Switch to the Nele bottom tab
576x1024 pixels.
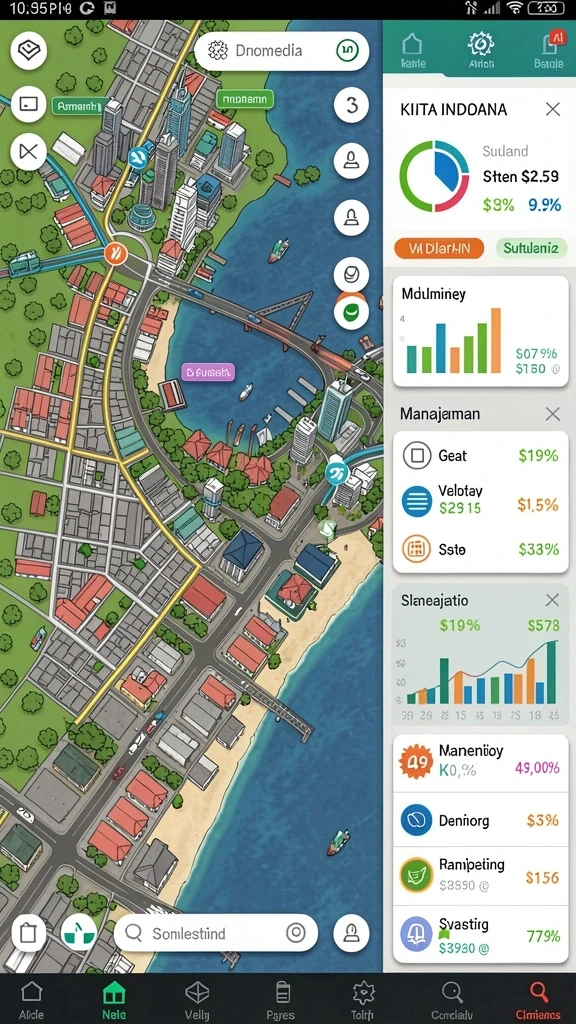112,999
